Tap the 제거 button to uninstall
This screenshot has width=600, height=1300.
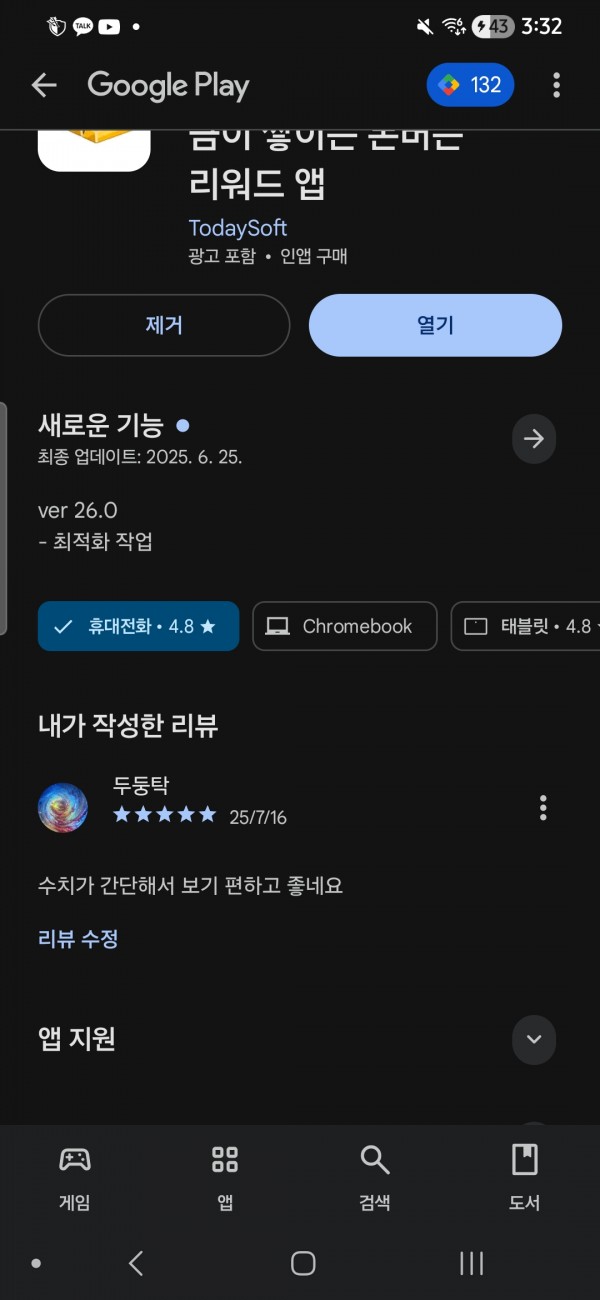coord(164,325)
